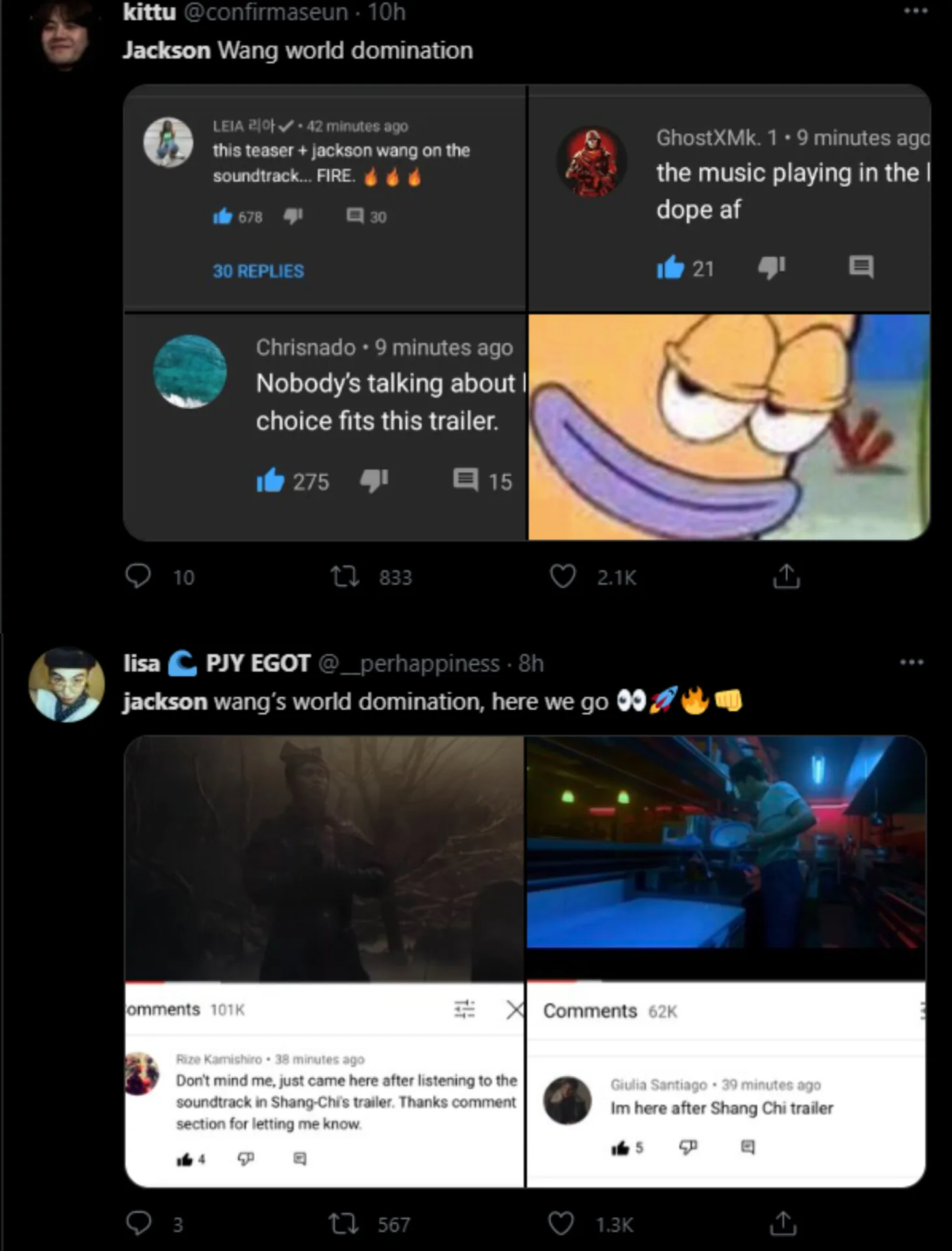The image size is (952, 1251).
Task: Retweet lisa's world domination tweet
Action: tap(344, 1224)
